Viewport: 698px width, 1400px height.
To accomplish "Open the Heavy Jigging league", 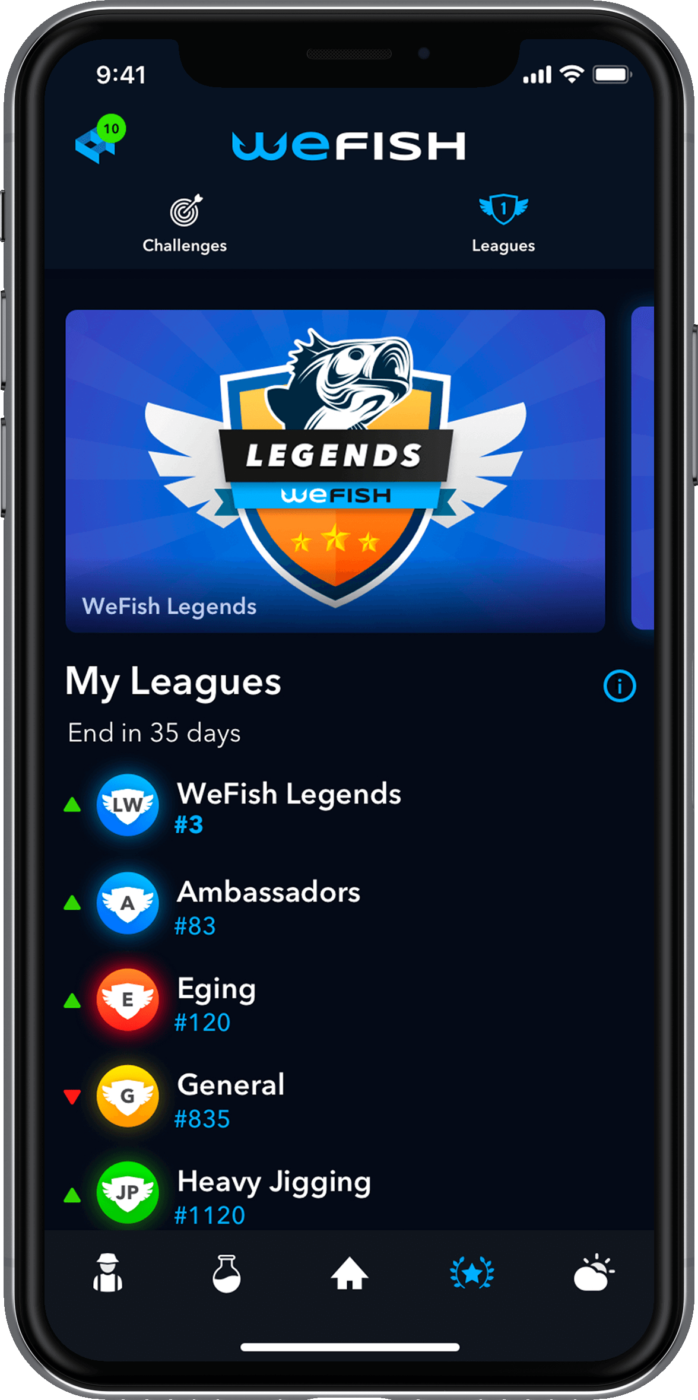I will (x=350, y=1195).
